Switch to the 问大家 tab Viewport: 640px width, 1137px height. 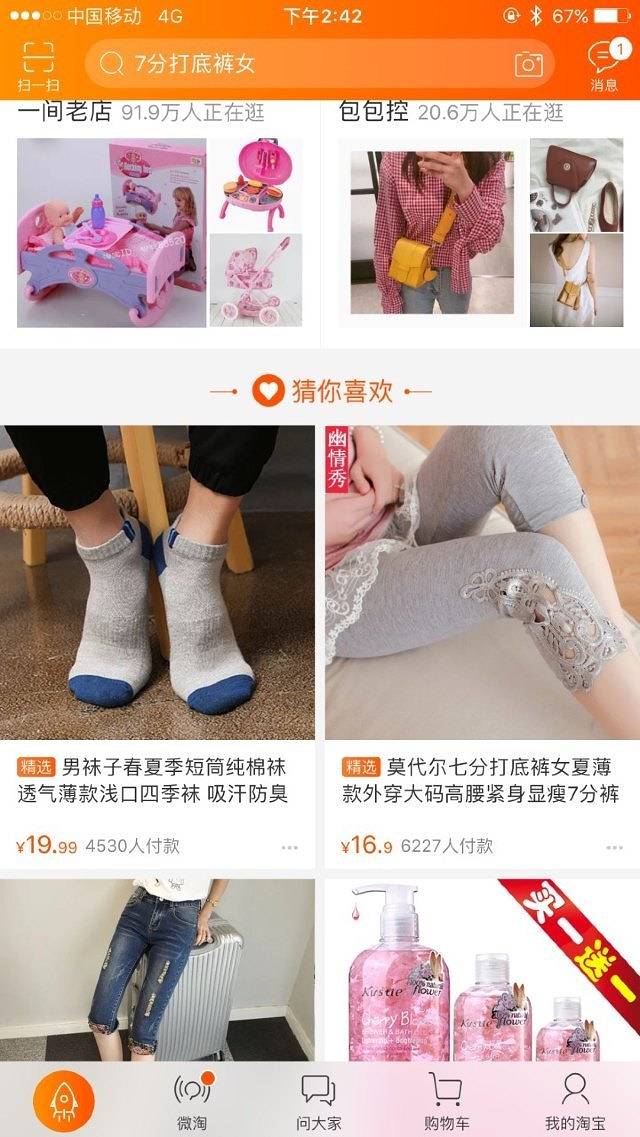click(x=318, y=1100)
